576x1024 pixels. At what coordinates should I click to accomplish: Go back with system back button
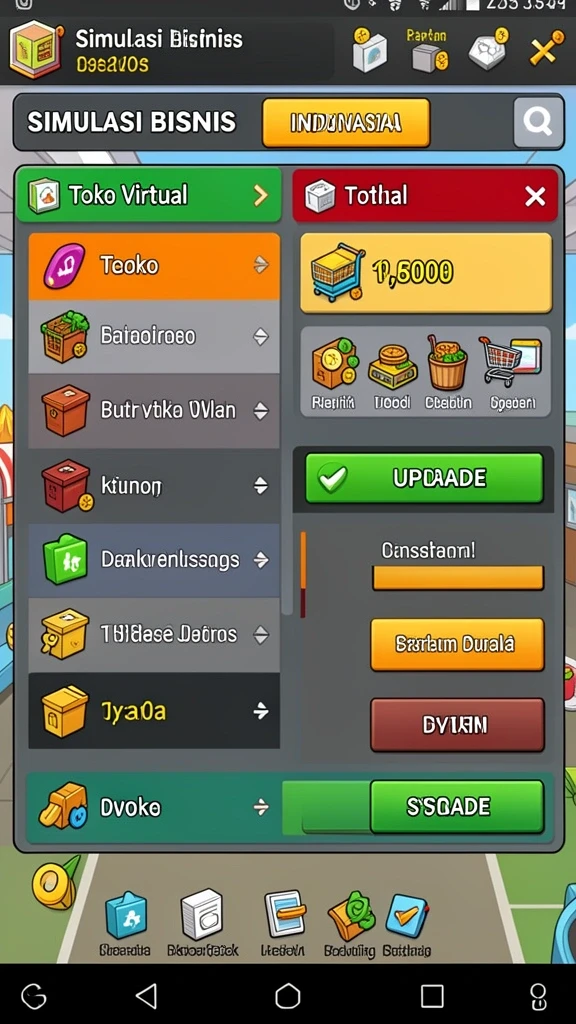(146, 997)
